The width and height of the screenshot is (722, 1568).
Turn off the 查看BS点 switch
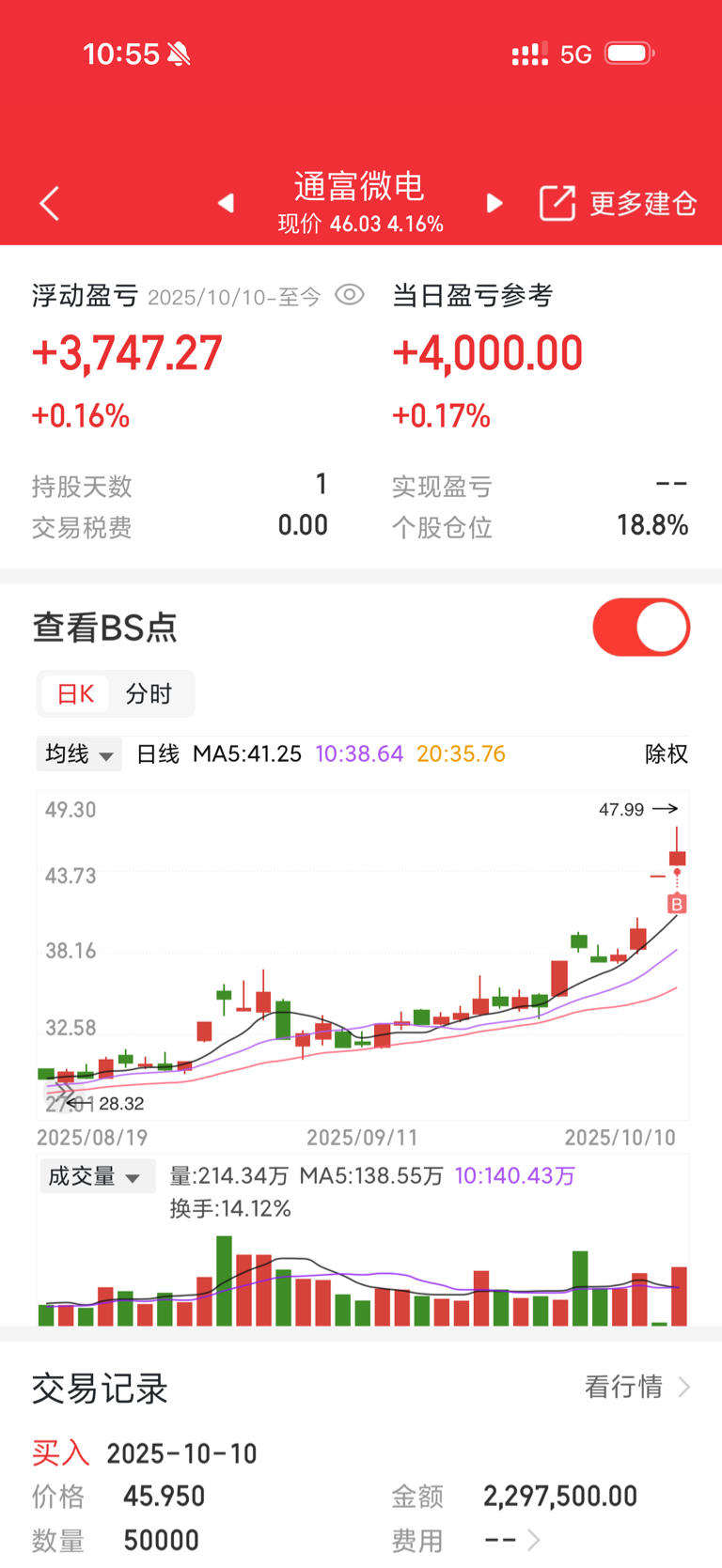point(641,628)
